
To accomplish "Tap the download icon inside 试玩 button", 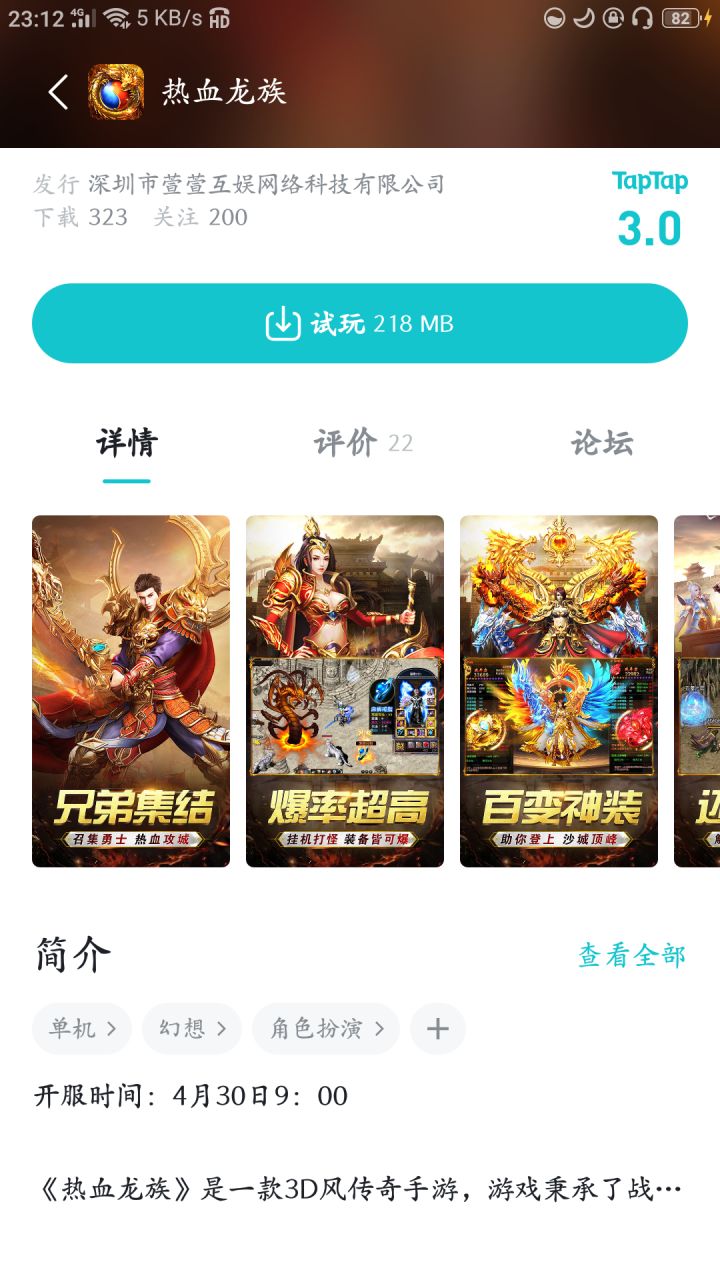I will (283, 322).
